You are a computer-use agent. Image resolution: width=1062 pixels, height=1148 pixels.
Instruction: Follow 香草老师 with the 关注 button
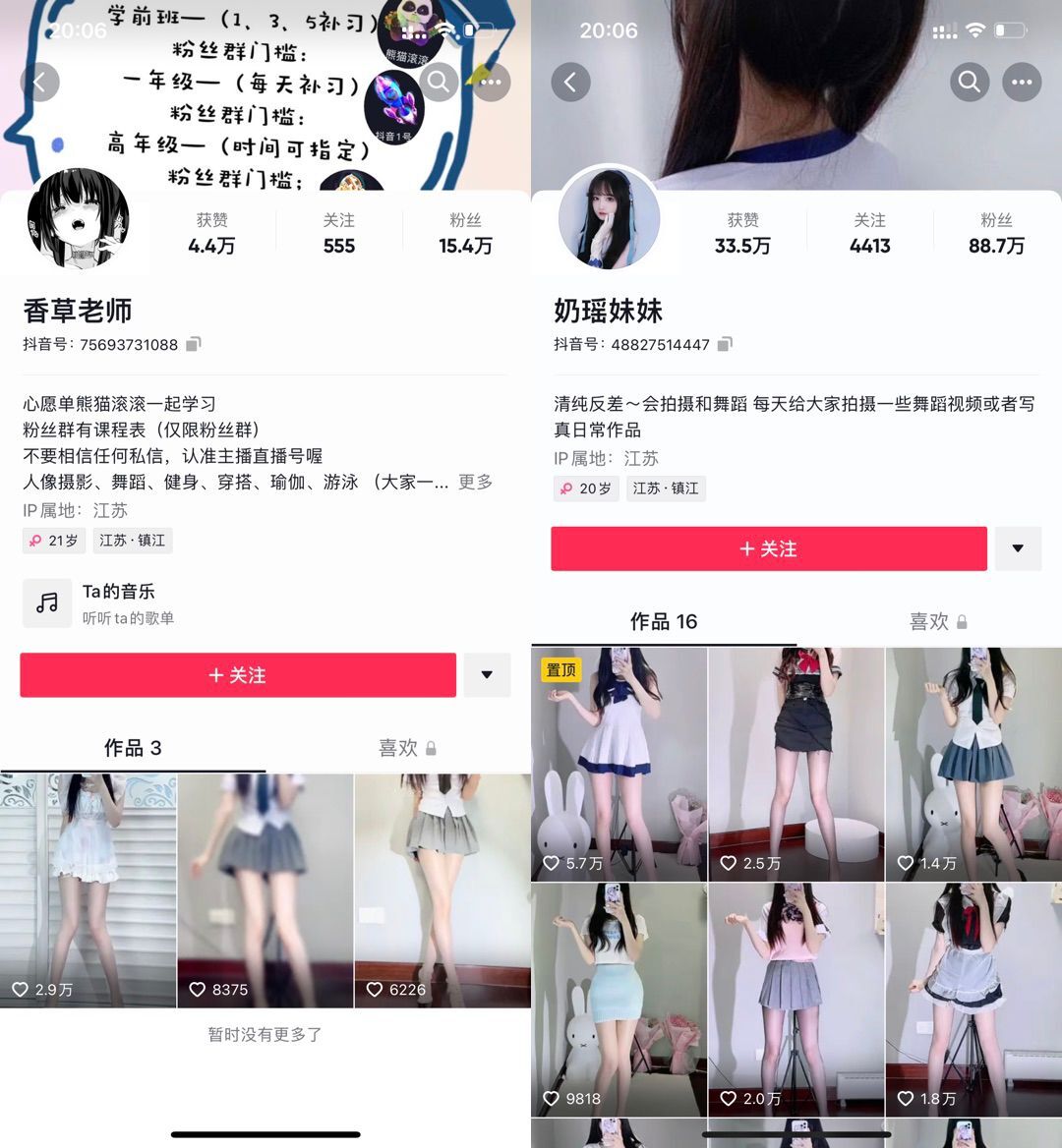click(x=238, y=675)
